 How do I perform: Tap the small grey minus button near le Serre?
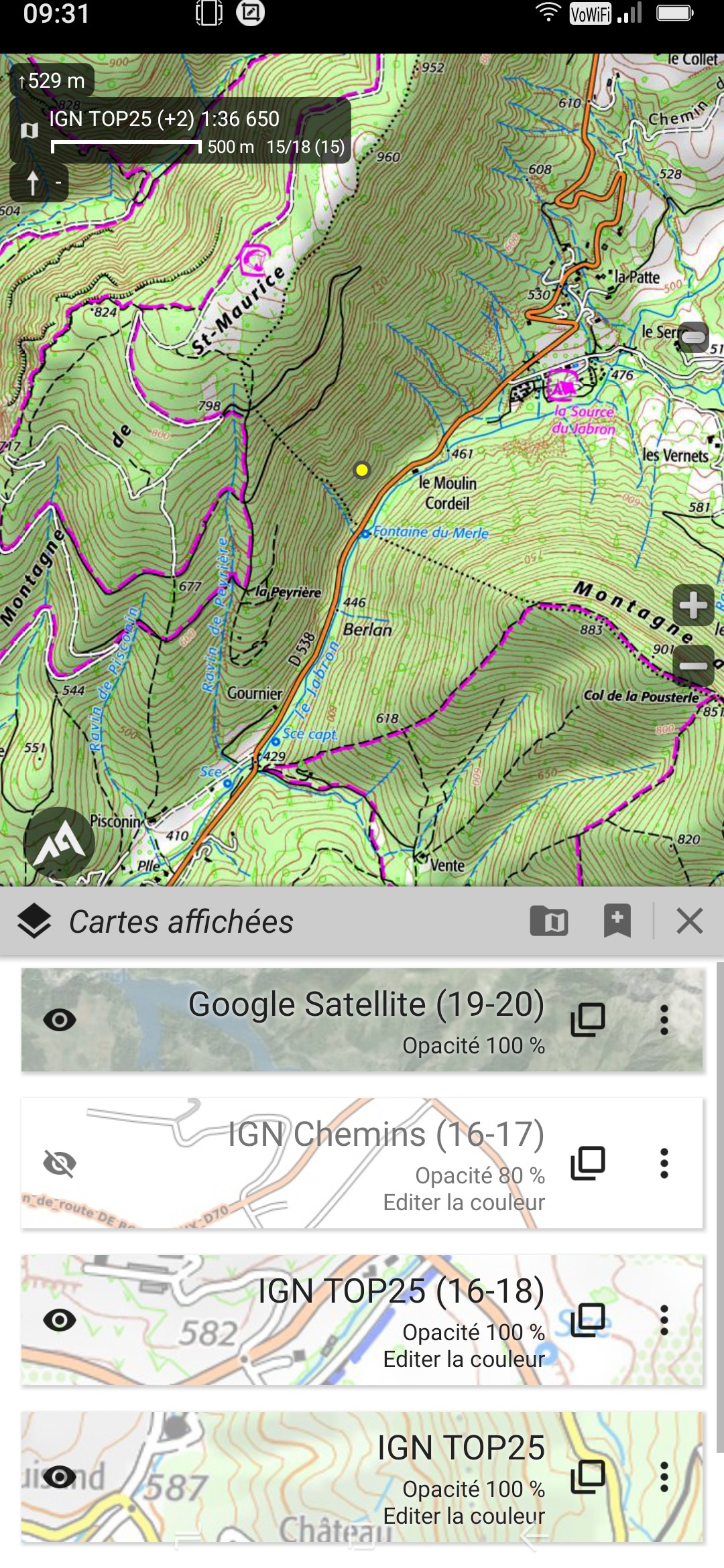pos(694,336)
